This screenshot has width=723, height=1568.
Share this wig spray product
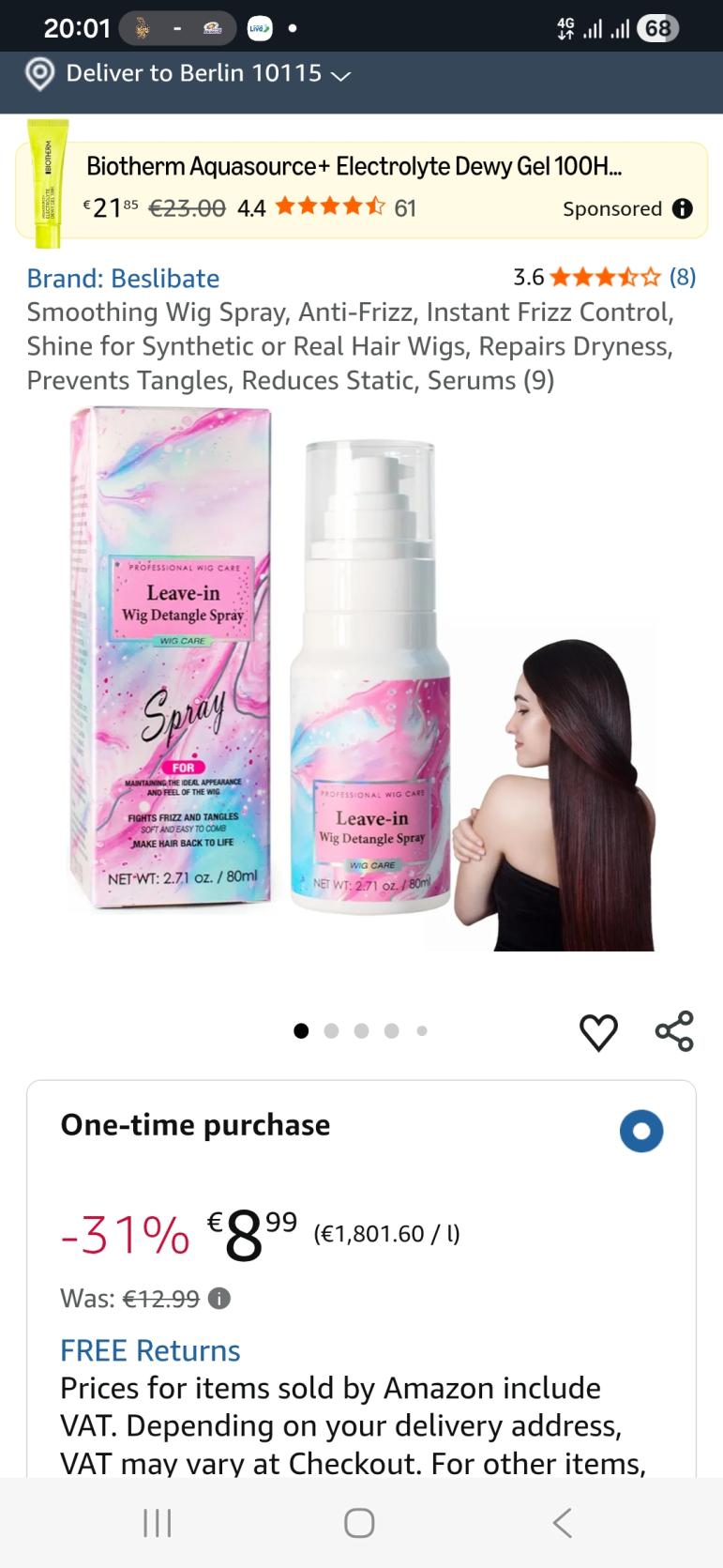pos(674,1030)
